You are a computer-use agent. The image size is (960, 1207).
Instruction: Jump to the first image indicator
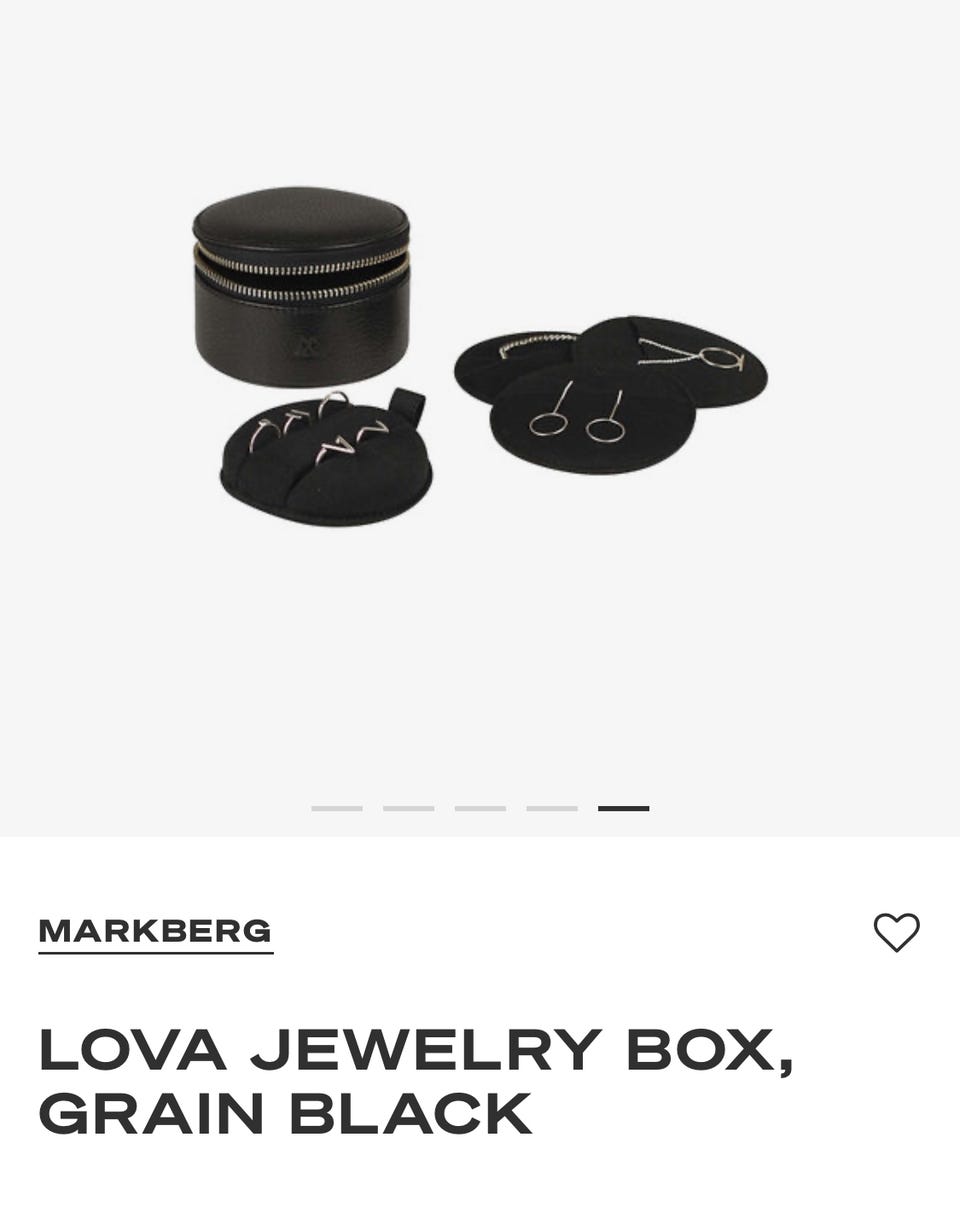337,808
